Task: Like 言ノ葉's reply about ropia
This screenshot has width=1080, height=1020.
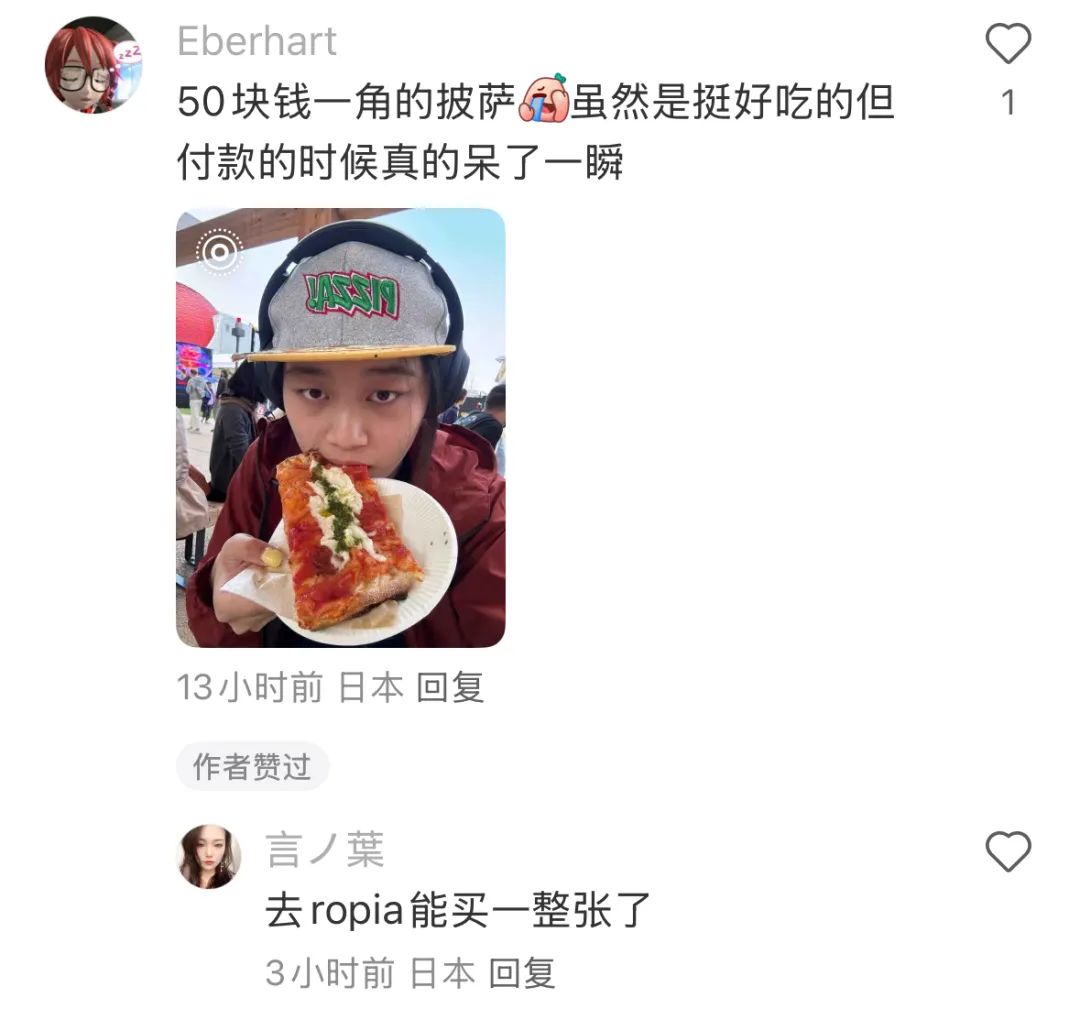Action: pos(1008,852)
